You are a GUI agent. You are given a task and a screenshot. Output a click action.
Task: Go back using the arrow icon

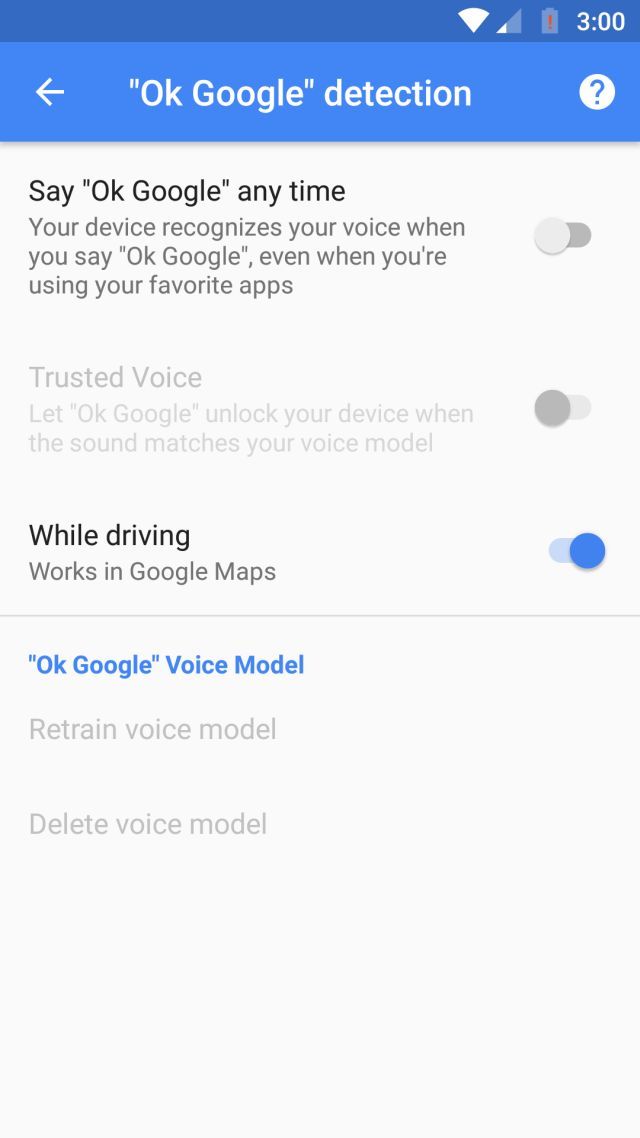tap(50, 92)
